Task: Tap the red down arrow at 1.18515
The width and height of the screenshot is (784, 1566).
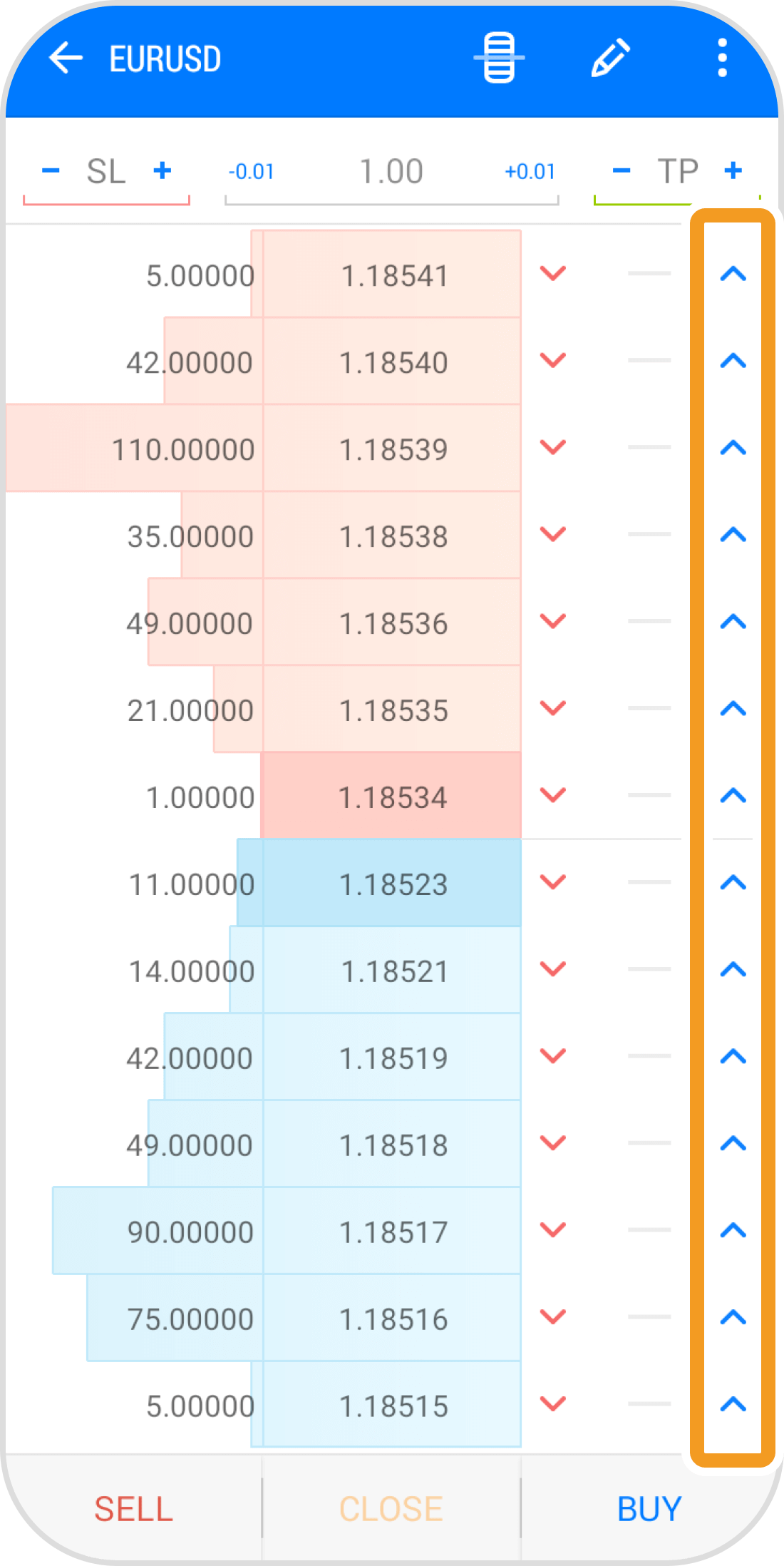Action: click(553, 1405)
